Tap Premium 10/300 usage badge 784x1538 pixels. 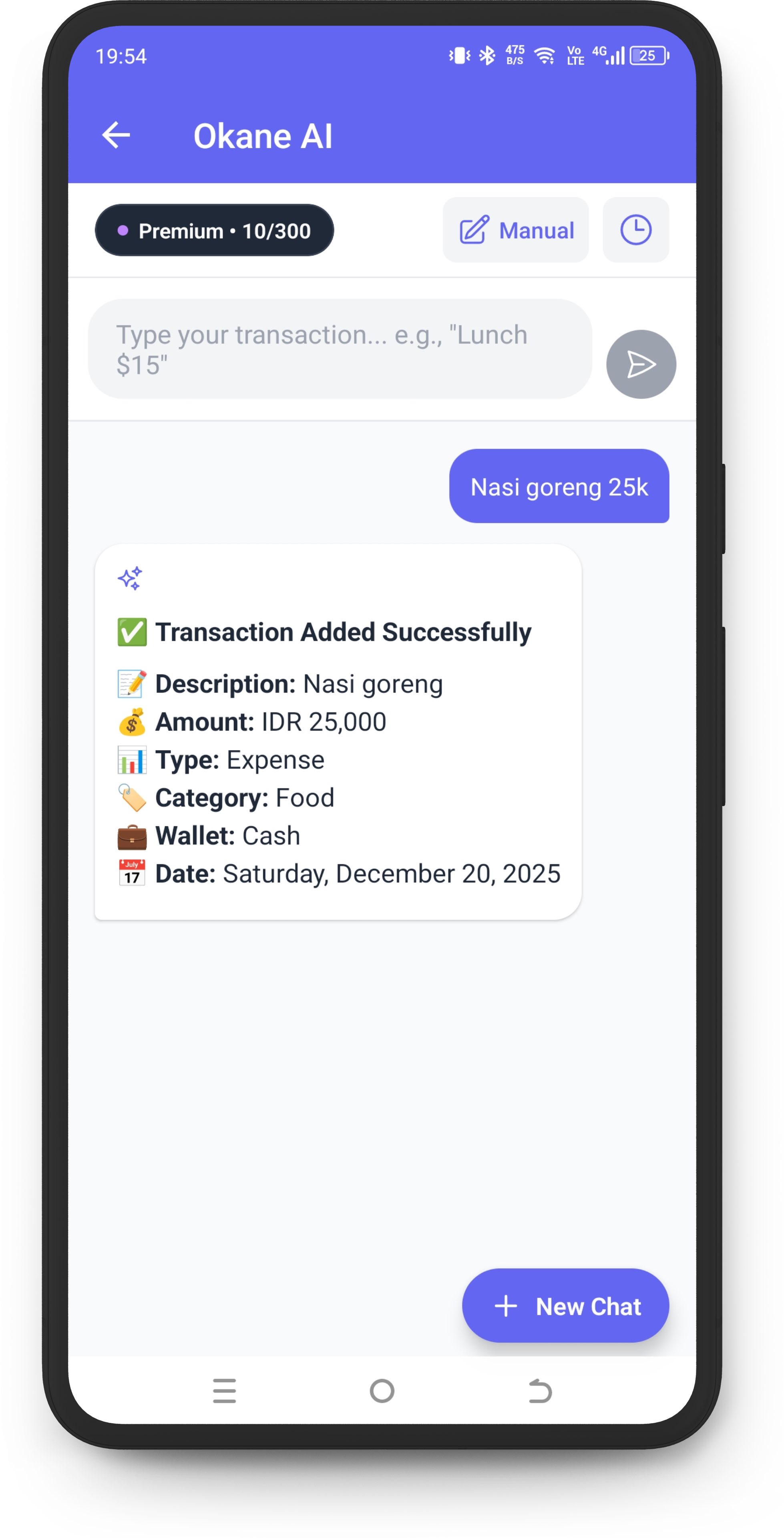click(214, 230)
